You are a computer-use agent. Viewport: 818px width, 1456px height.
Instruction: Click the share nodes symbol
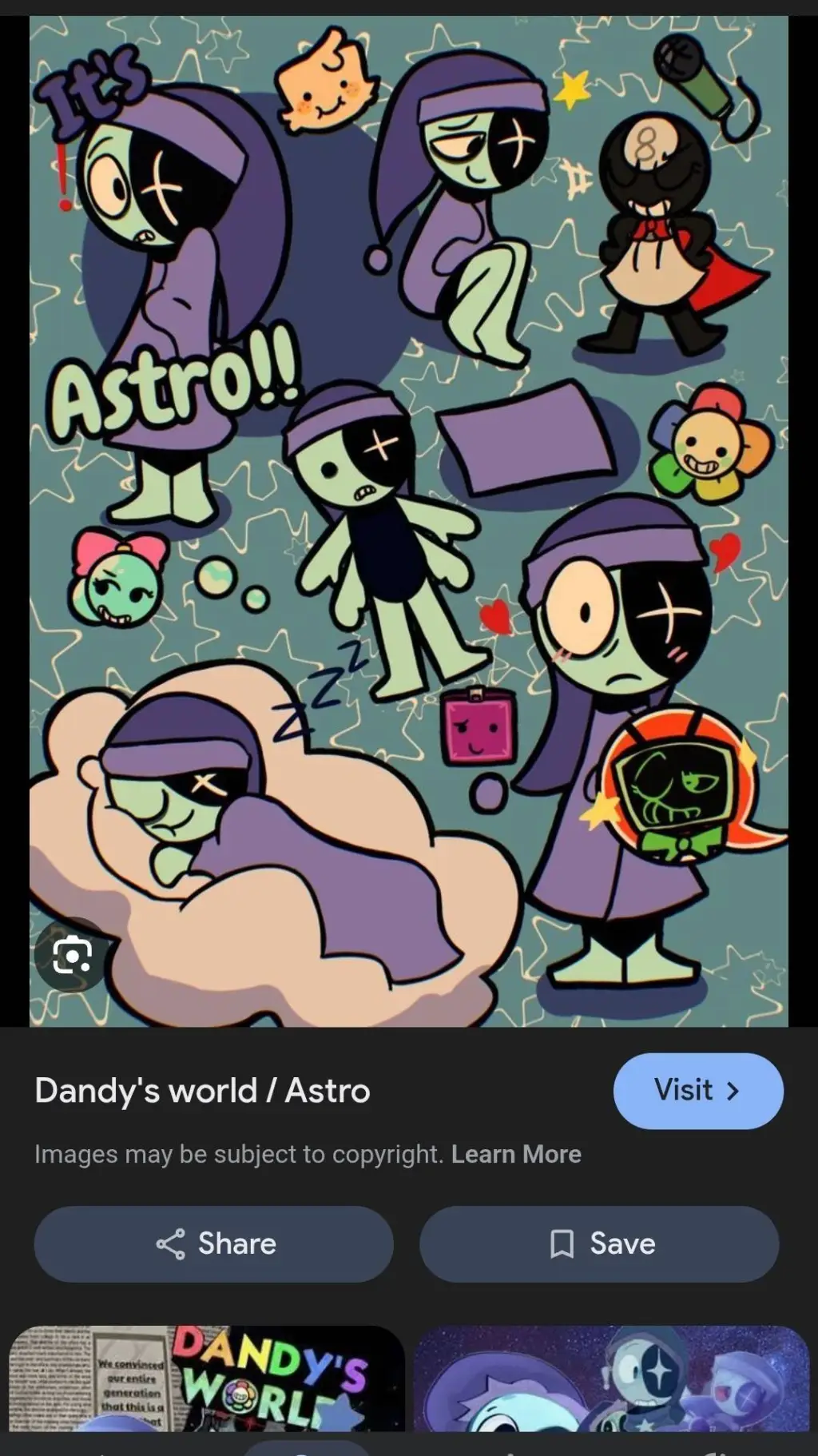point(173,1243)
